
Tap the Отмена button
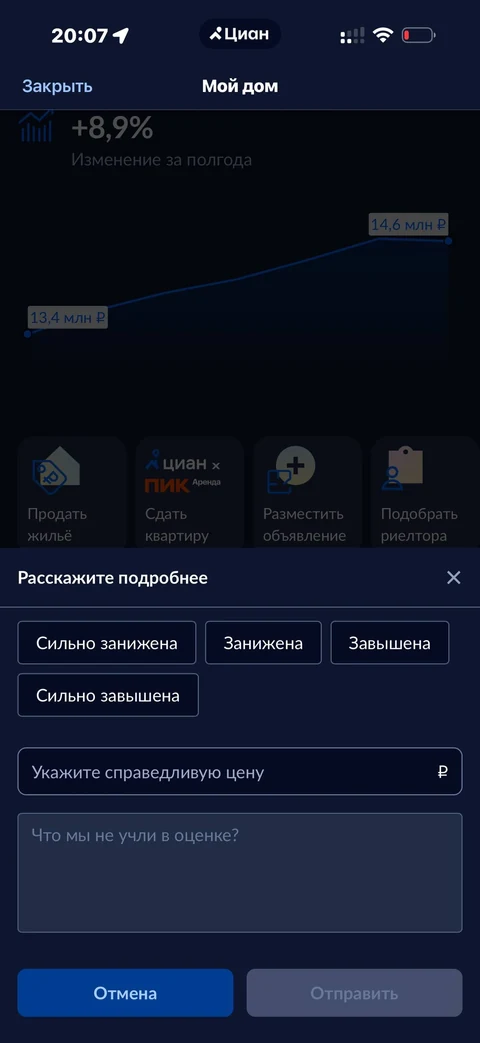(x=125, y=992)
